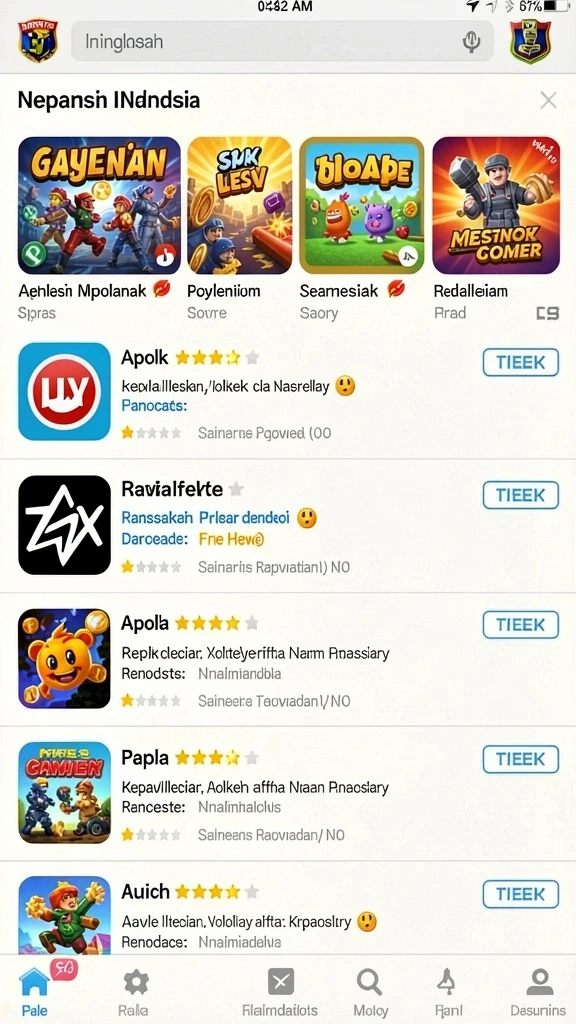Switch to the Pale home tab
The height and width of the screenshot is (1024, 576).
pos(35,991)
